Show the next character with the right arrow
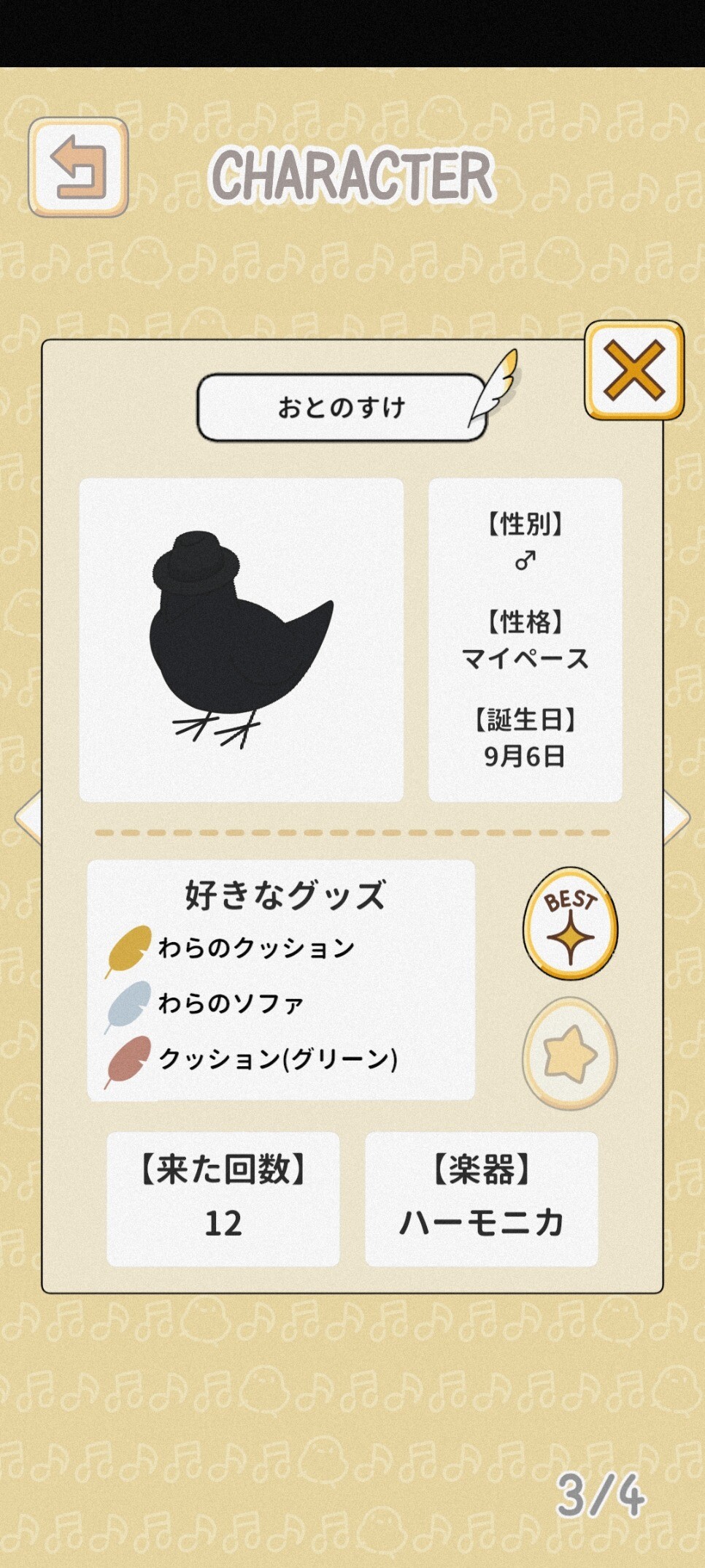 677,818
